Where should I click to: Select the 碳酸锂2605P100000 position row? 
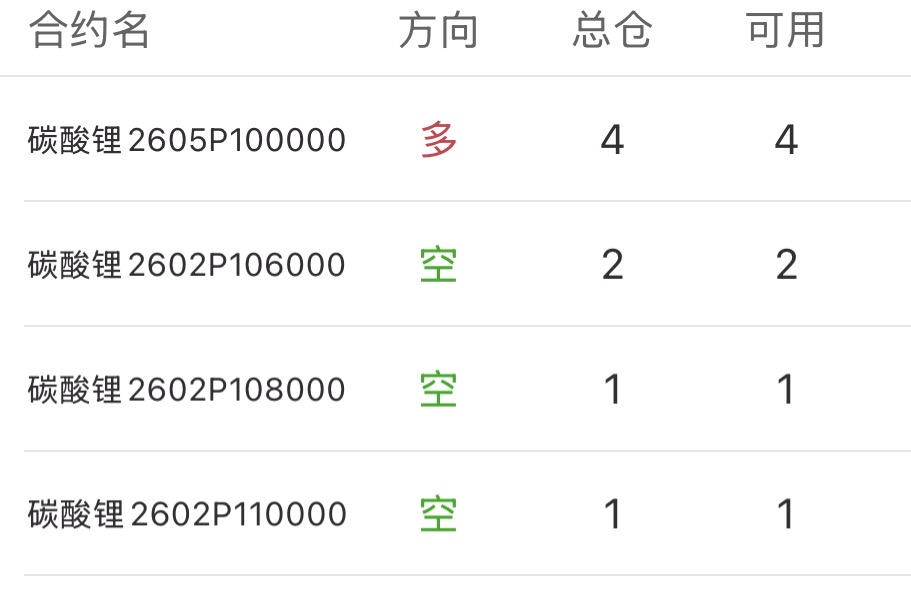187,140
